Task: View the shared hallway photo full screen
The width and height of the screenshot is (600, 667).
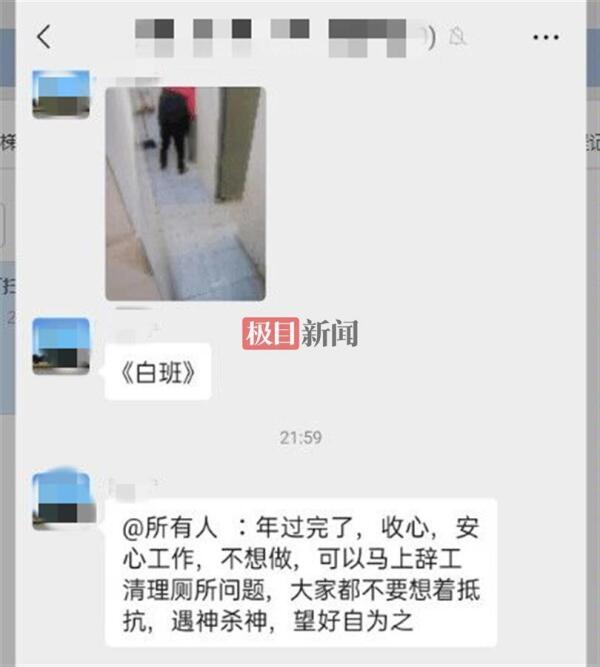Action: click(185, 193)
